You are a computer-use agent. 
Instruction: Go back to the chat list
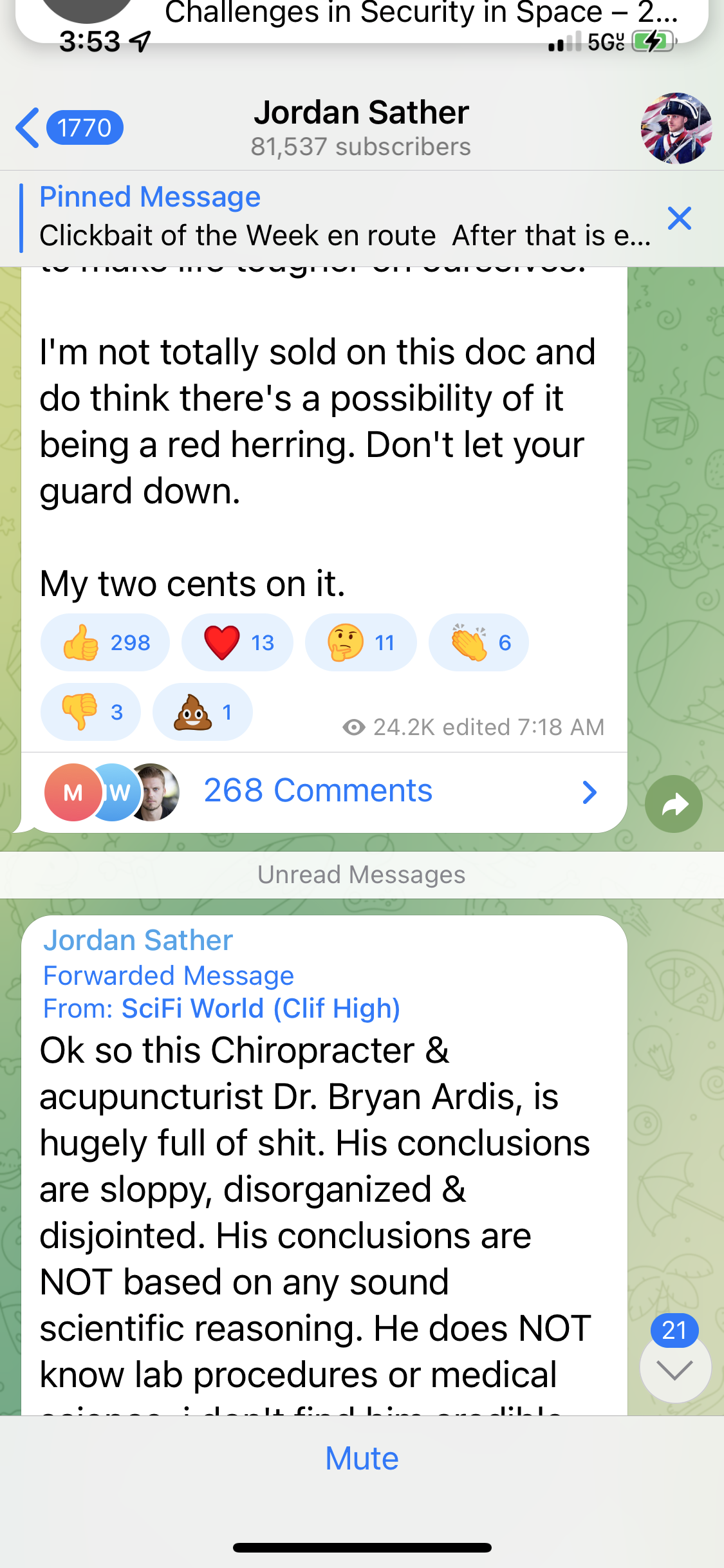(68, 127)
